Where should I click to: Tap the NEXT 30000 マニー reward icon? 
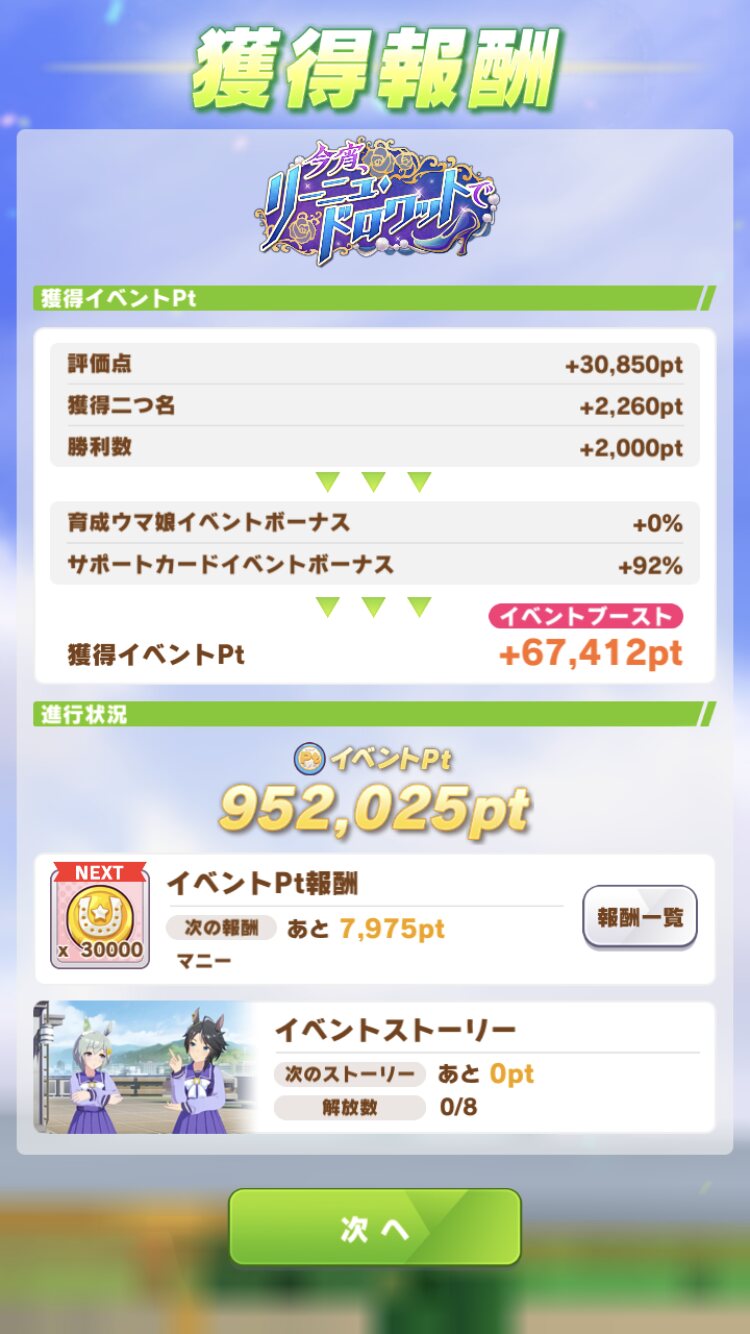click(x=100, y=917)
